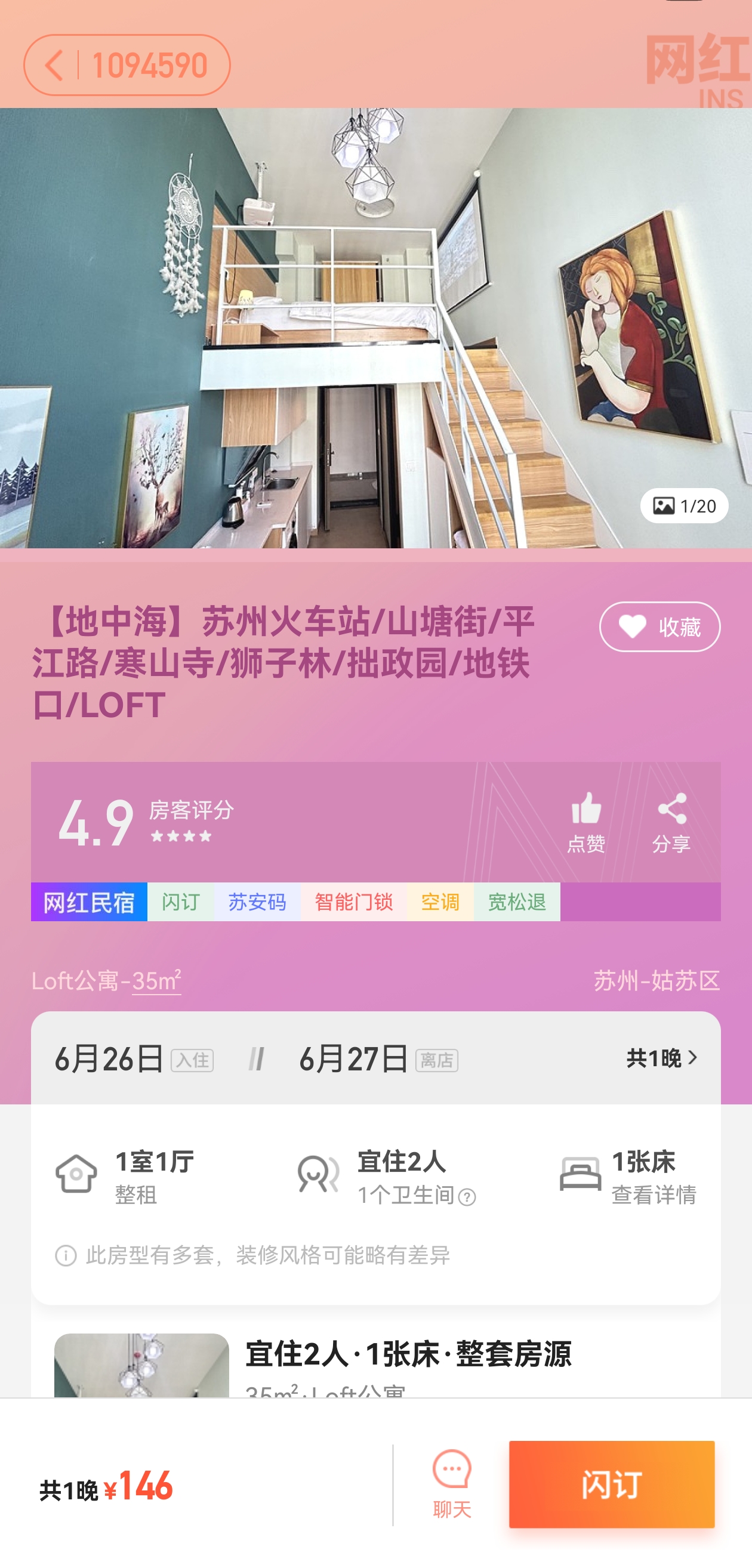Share this listing via 分享
Screen dimensions: 752x1568
671,822
